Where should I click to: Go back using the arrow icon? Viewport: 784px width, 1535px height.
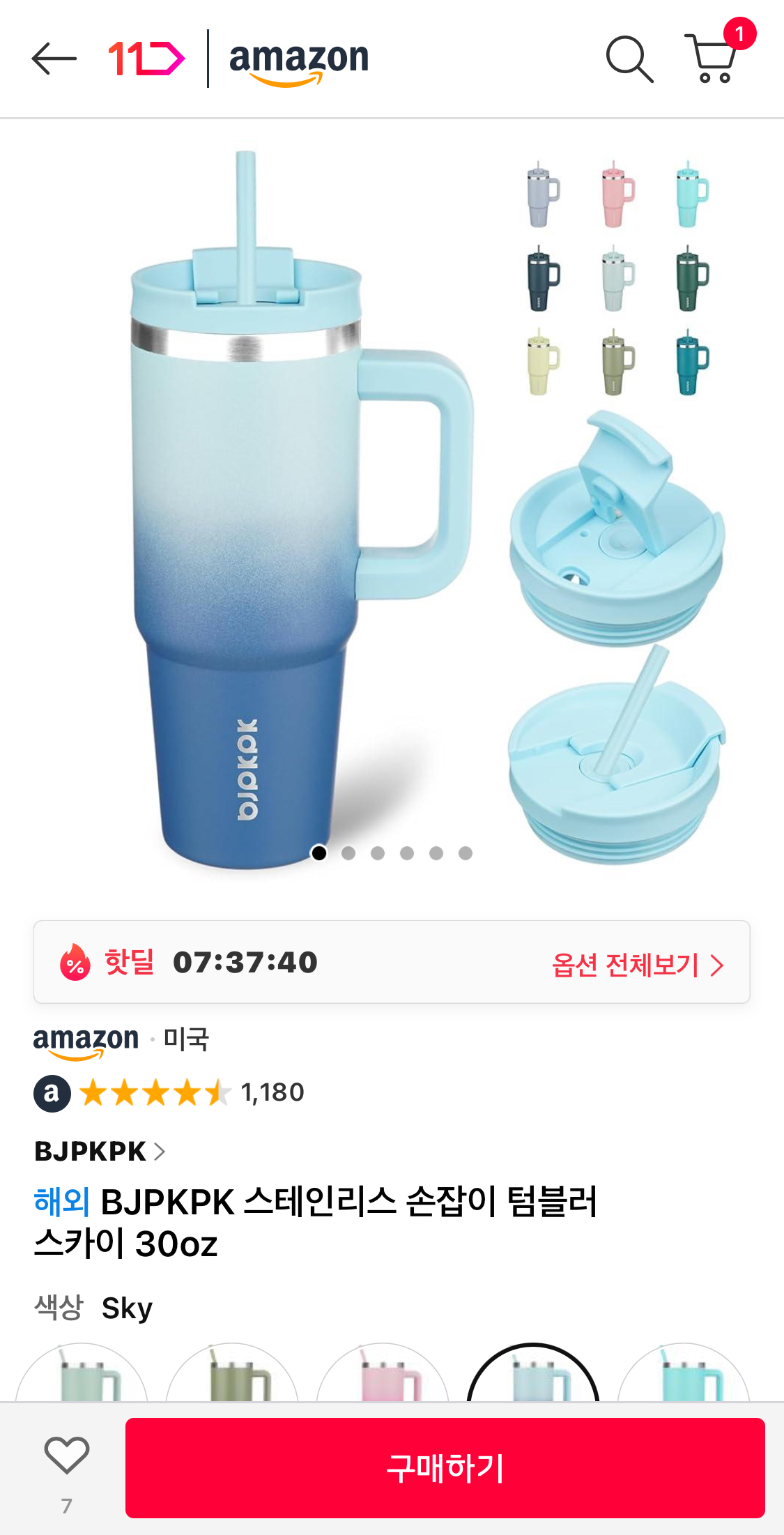point(54,59)
